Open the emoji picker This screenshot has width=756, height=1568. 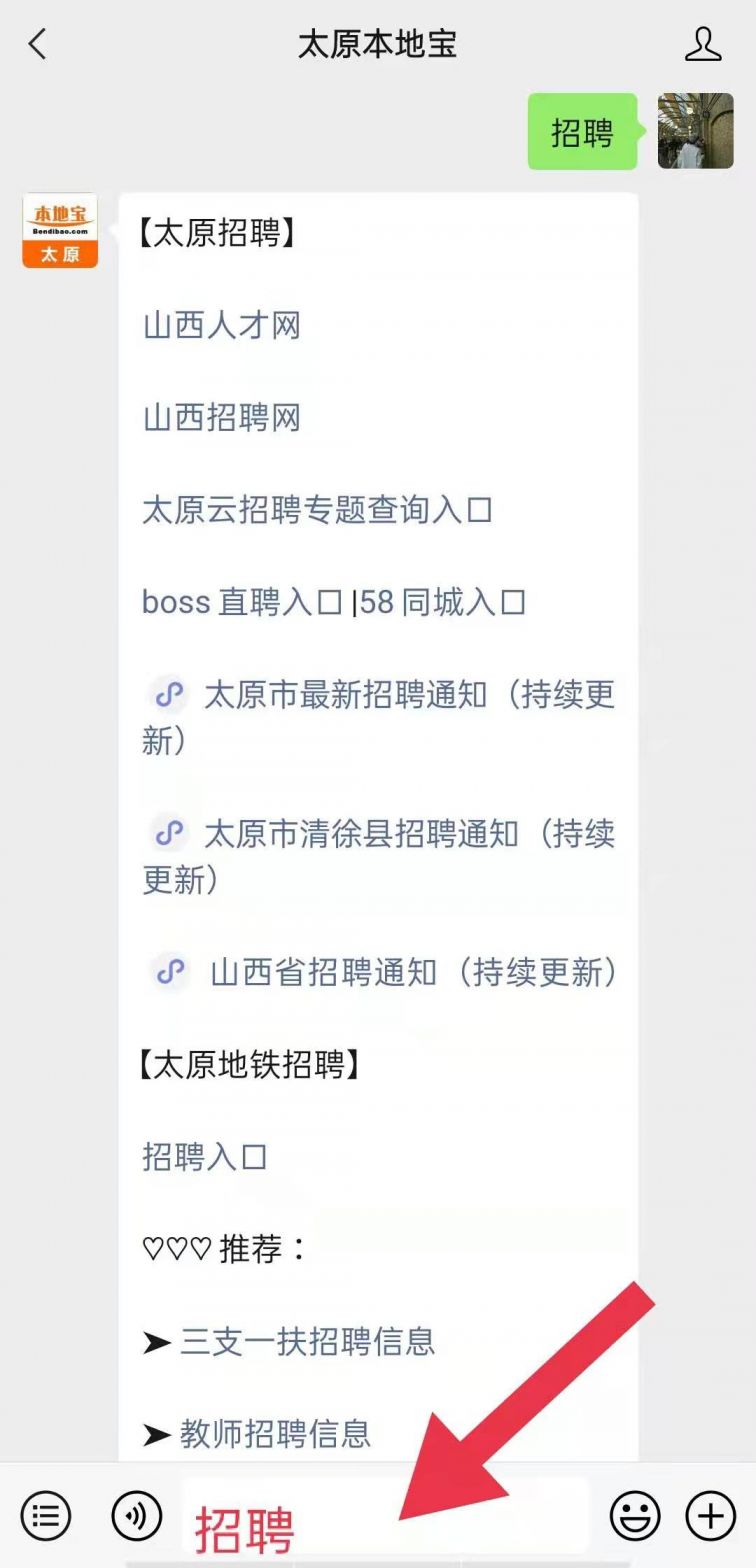tap(636, 1516)
